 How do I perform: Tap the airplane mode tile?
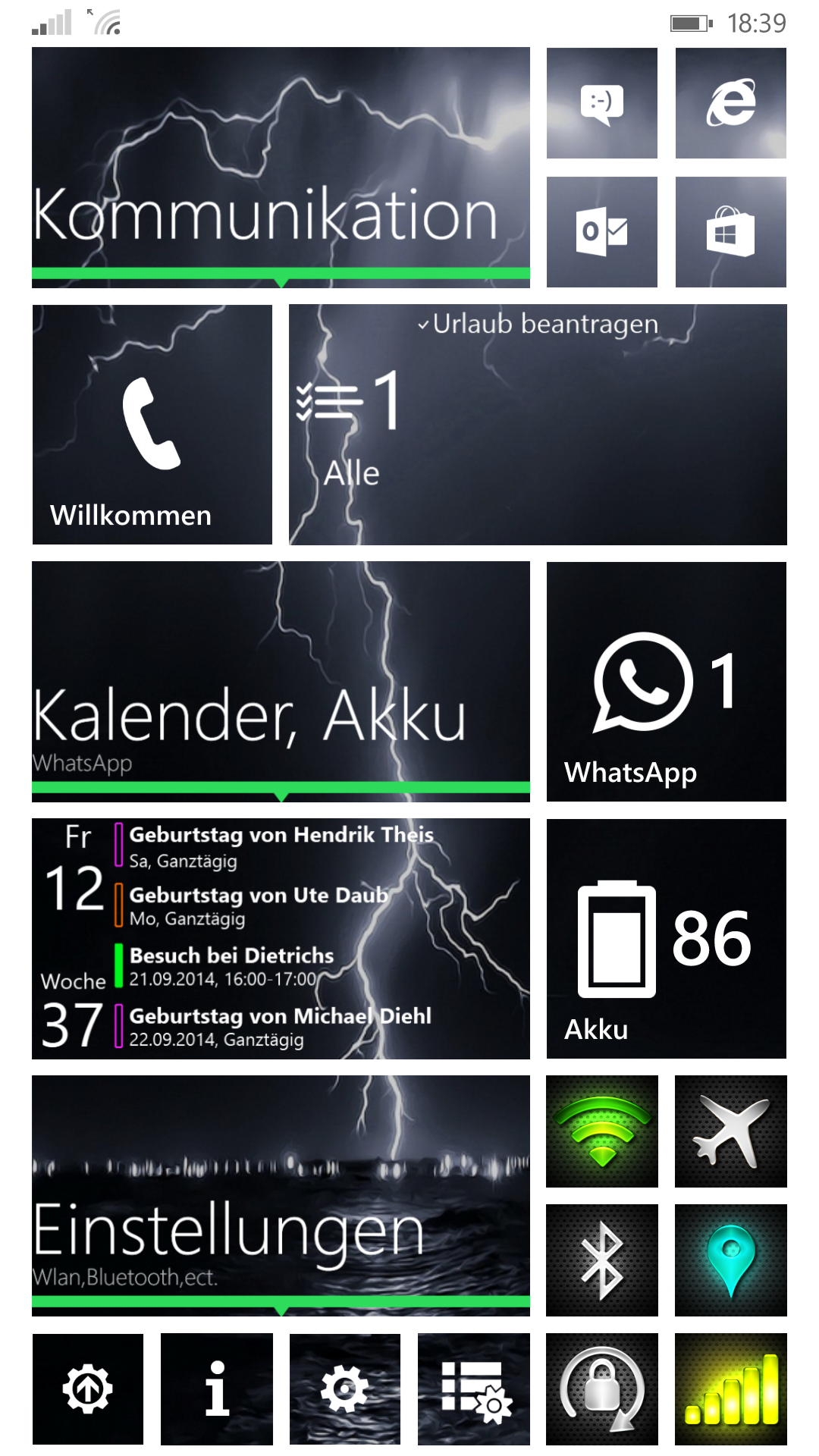click(730, 1131)
